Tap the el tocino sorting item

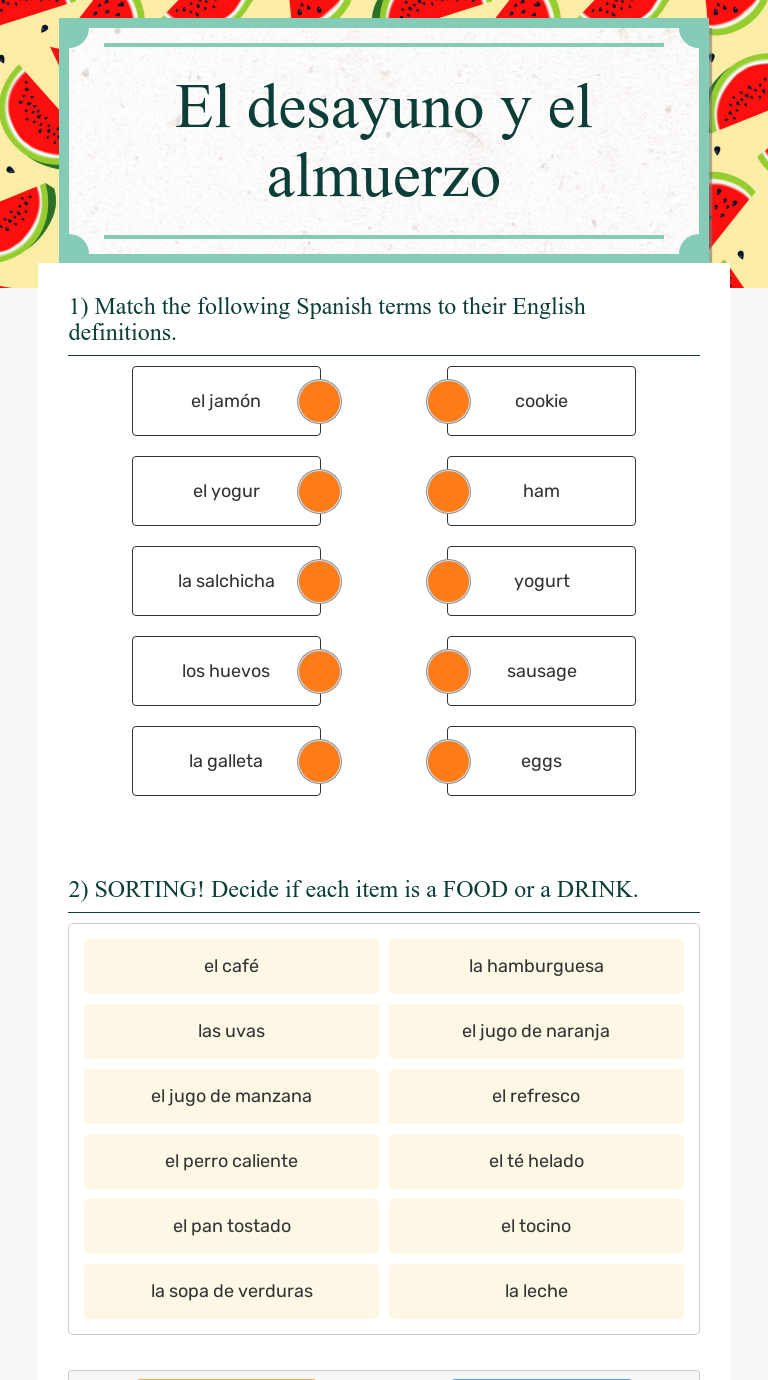coord(536,1226)
